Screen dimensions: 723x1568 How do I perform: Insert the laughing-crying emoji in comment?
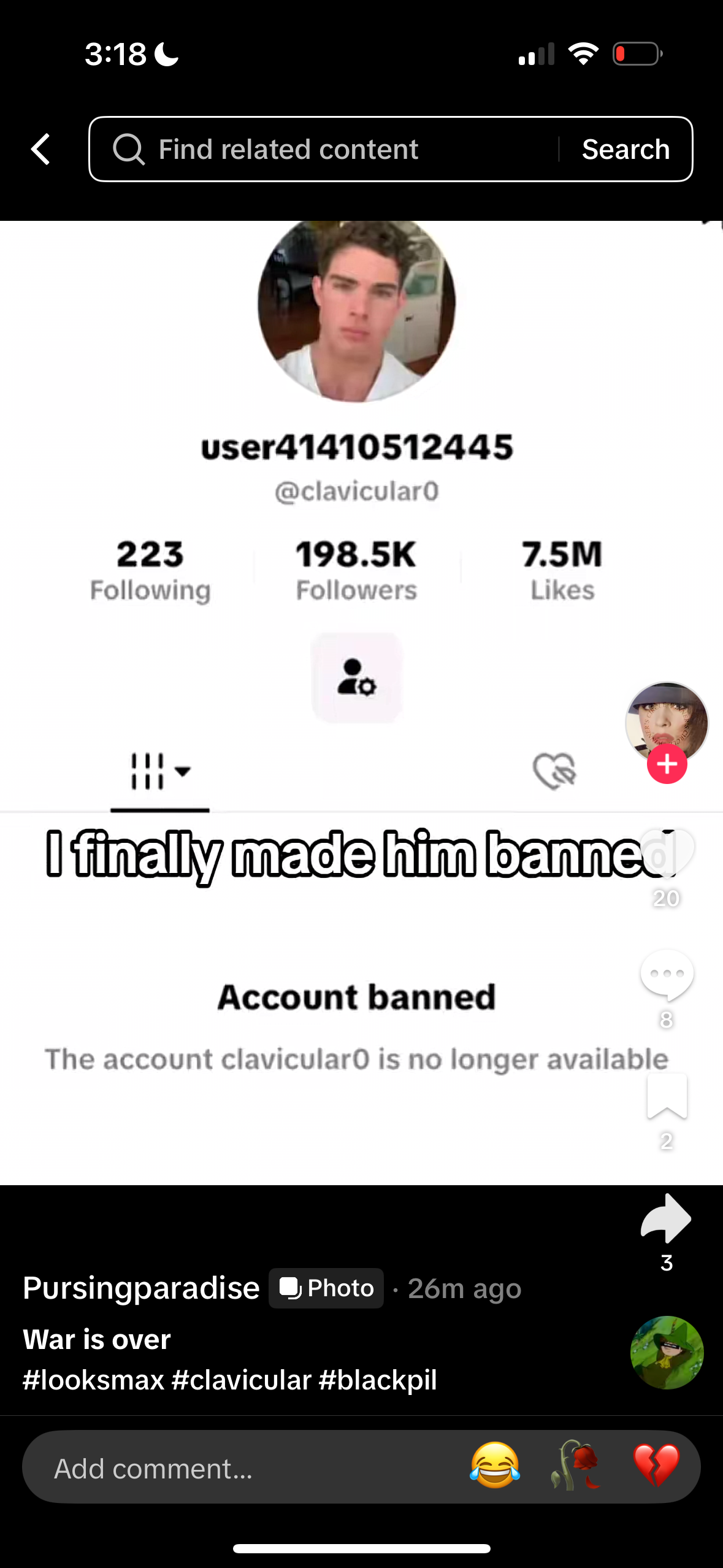495,1466
